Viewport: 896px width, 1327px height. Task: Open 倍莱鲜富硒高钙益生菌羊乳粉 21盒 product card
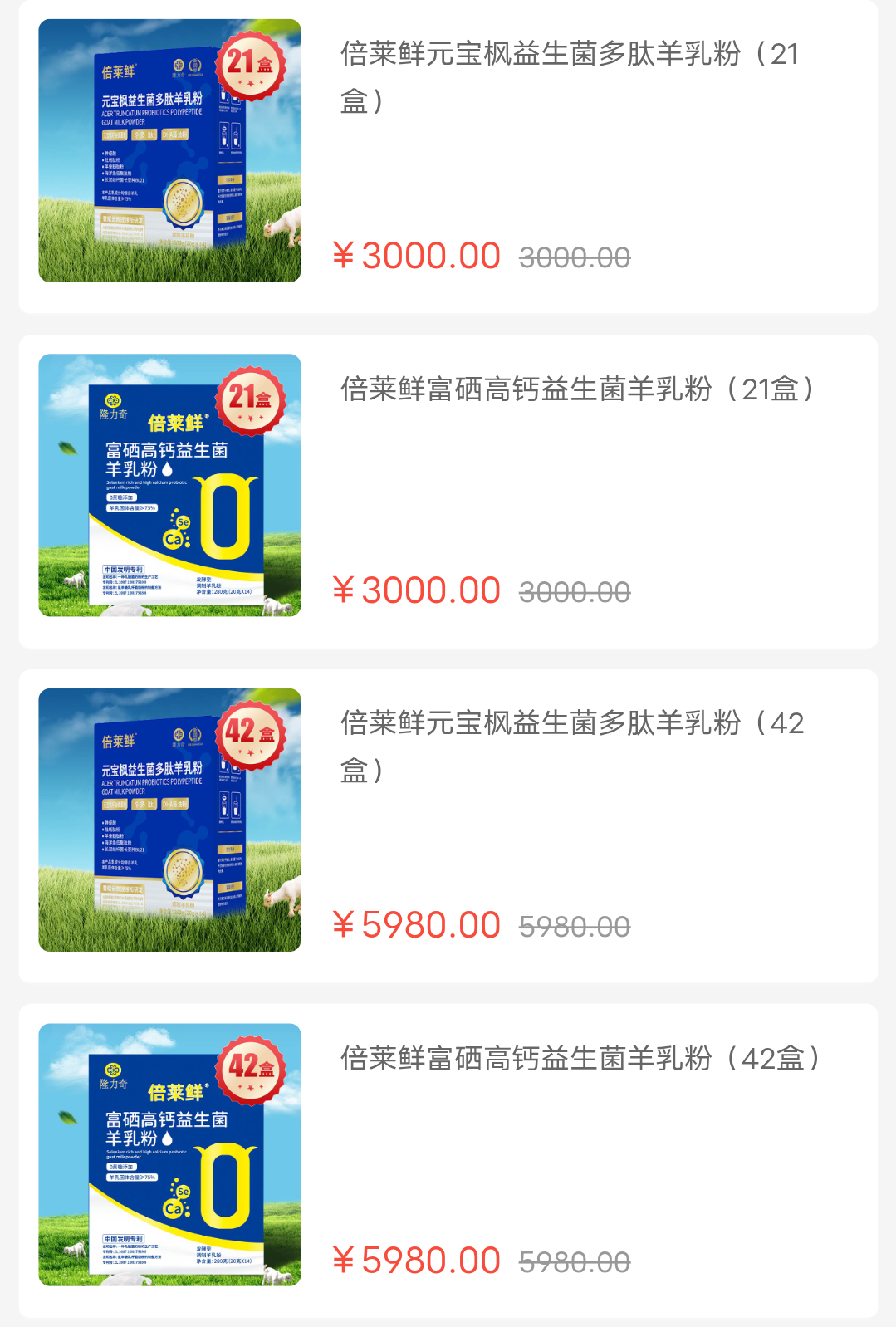pyautogui.click(x=448, y=491)
